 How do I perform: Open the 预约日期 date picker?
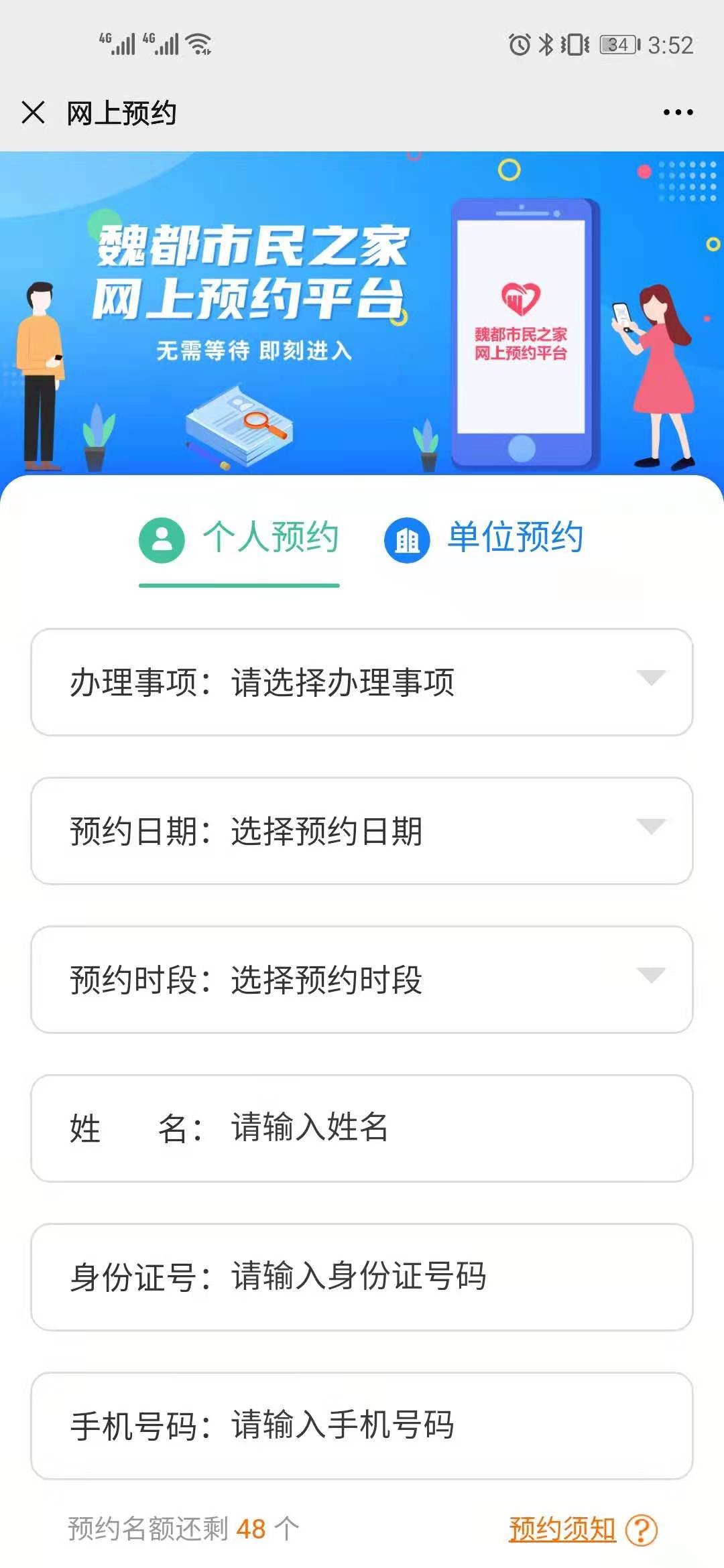362,831
